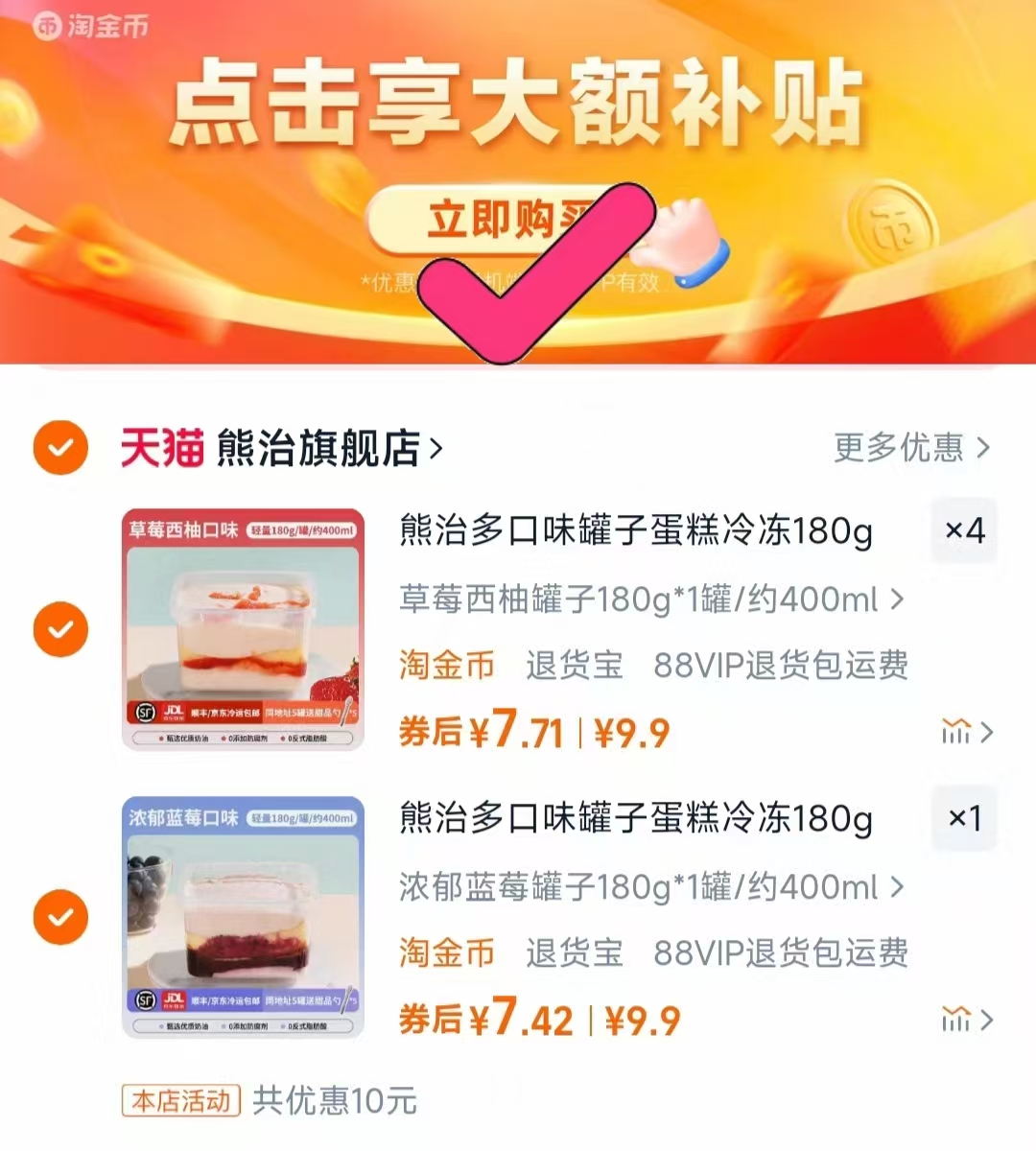Click the 本店活动 label at the bottom
The height and width of the screenshot is (1151, 1036).
[x=180, y=1102]
